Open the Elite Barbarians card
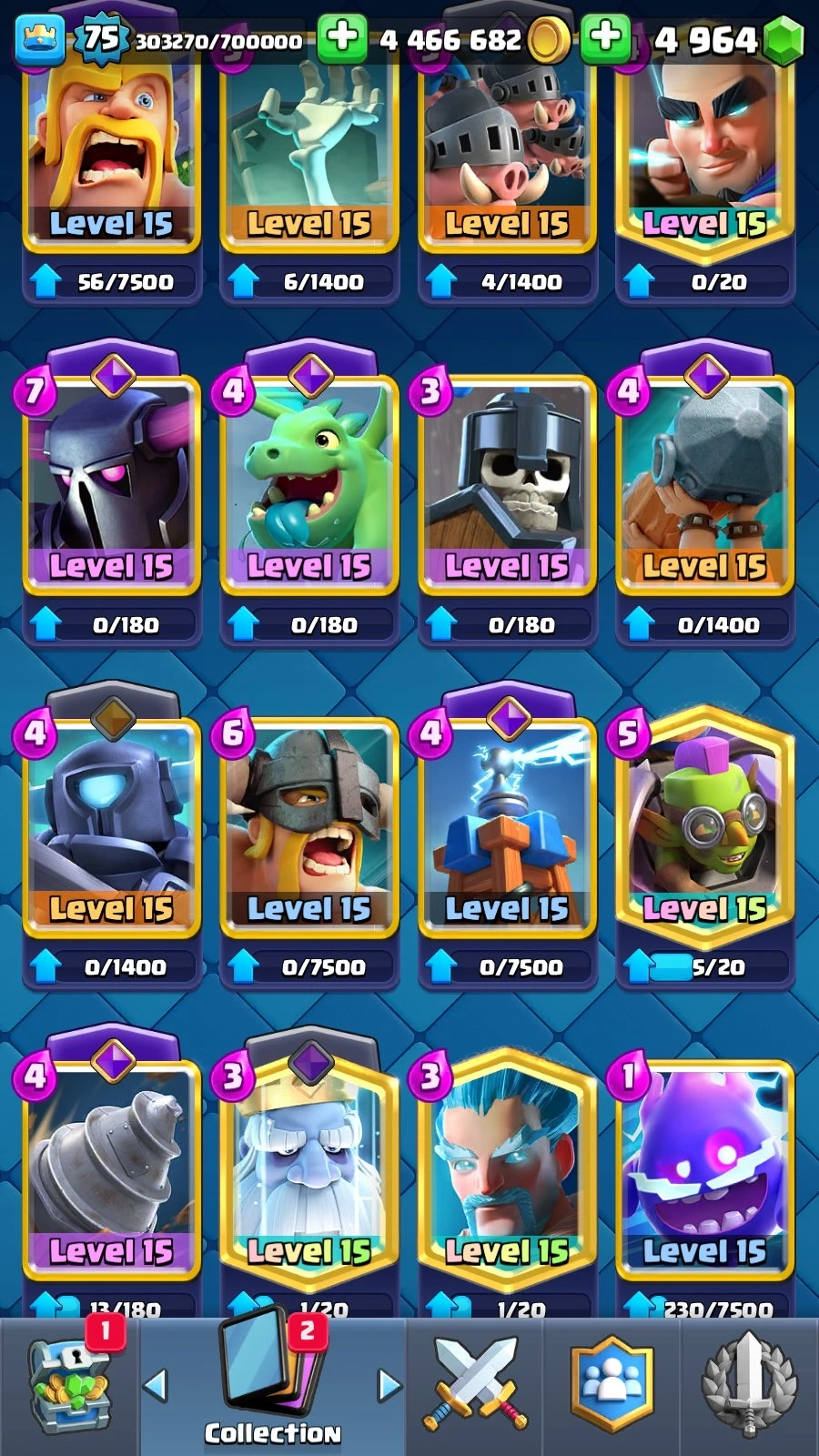Image resolution: width=819 pixels, height=1456 pixels. 309,824
